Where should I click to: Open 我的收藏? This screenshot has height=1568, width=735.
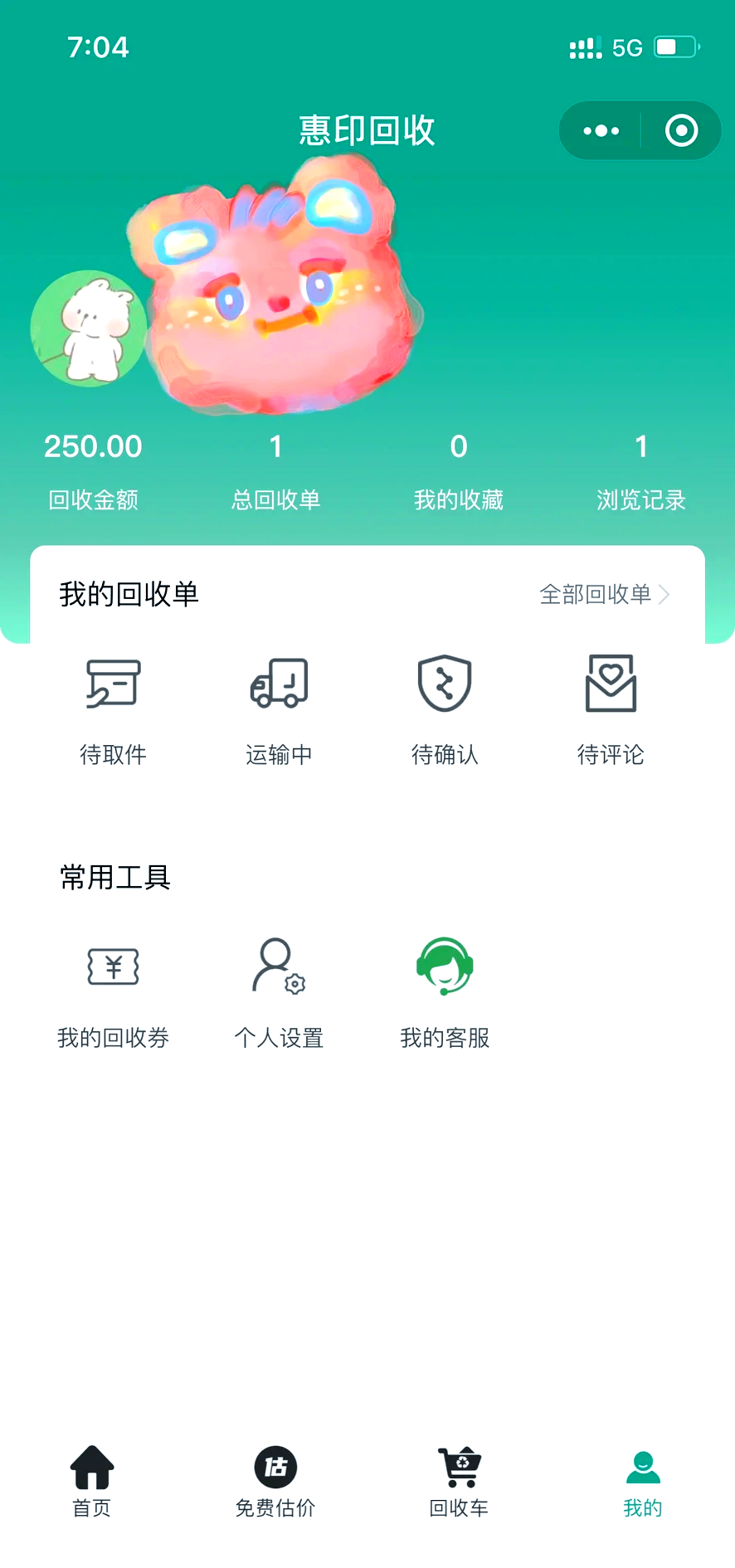pos(459,470)
